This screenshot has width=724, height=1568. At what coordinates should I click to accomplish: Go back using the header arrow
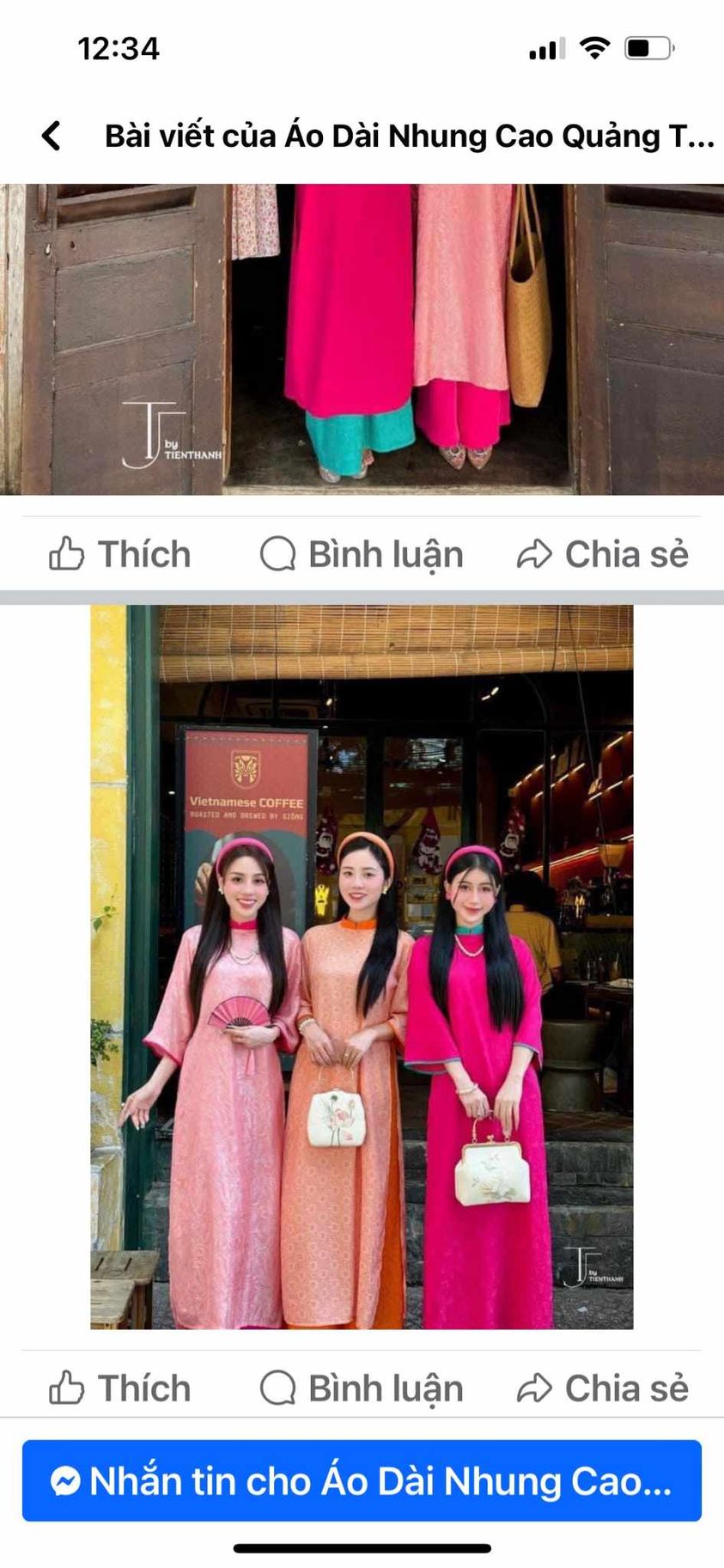point(52,136)
